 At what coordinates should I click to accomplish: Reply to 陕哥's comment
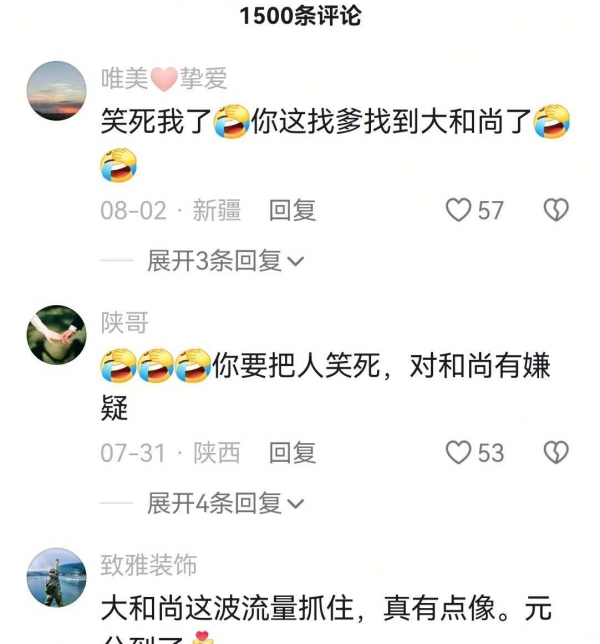click(x=292, y=453)
